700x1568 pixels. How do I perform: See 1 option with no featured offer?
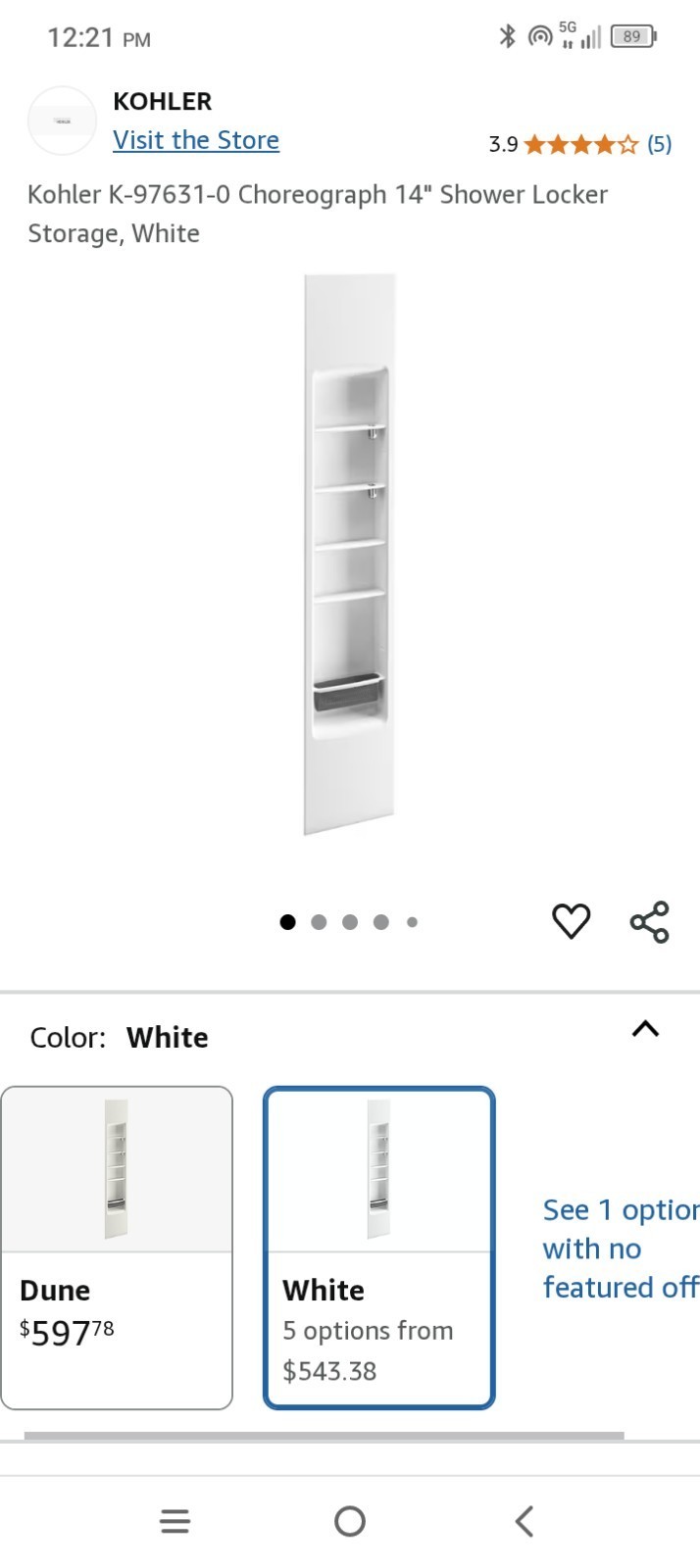pos(621,1249)
